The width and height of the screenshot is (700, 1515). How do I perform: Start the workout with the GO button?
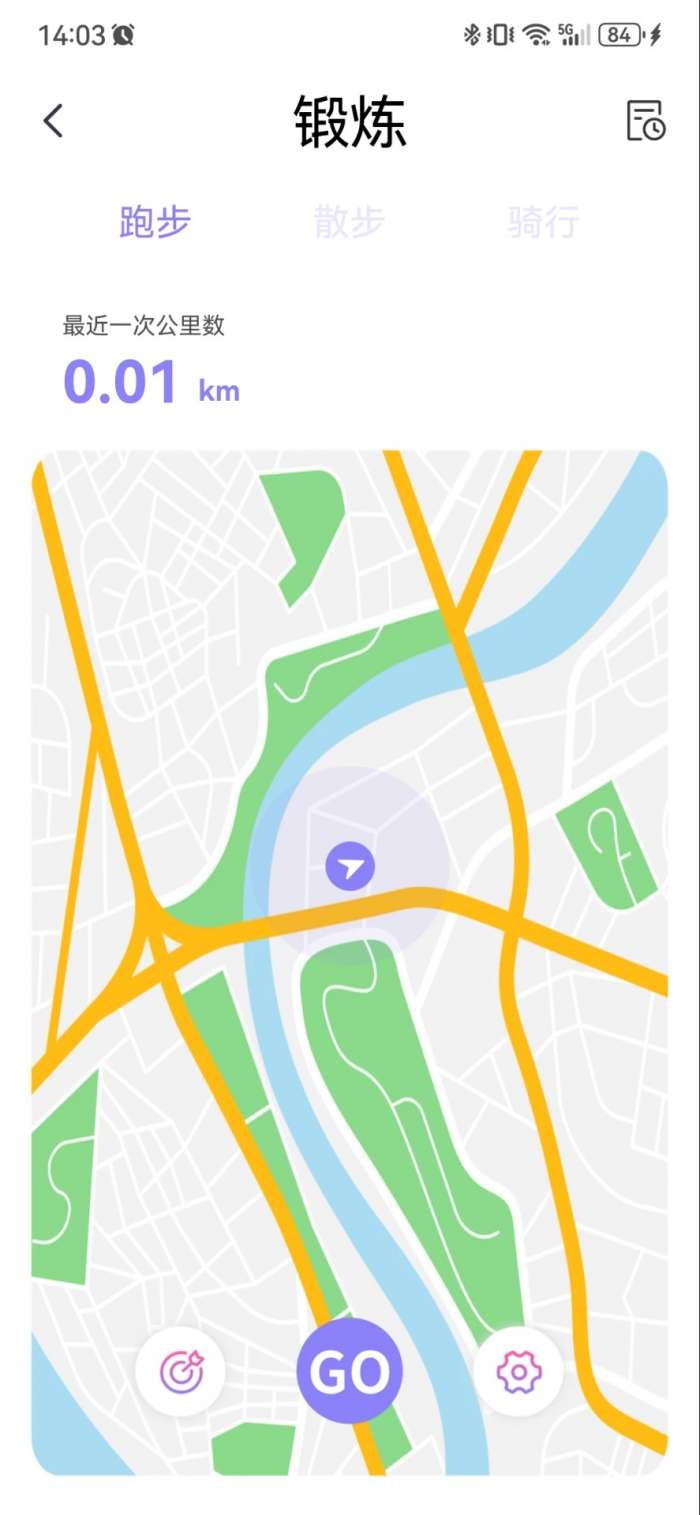(x=350, y=1371)
